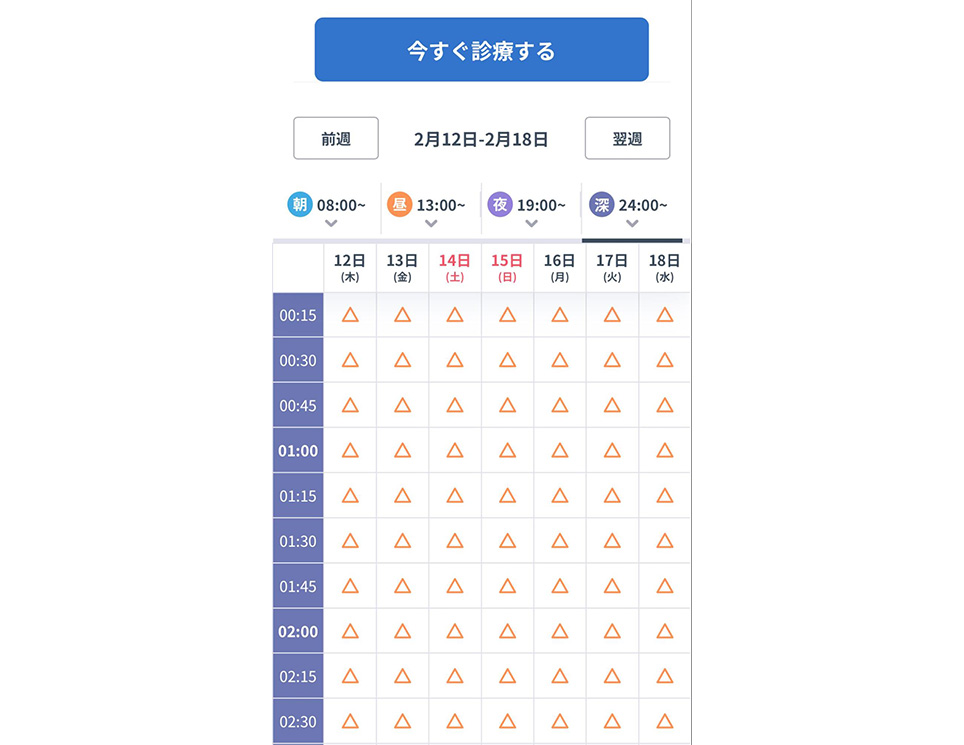The image size is (964, 745).
Task: Reserve the 00:45 slot on 16日
Action: [x=560, y=405]
